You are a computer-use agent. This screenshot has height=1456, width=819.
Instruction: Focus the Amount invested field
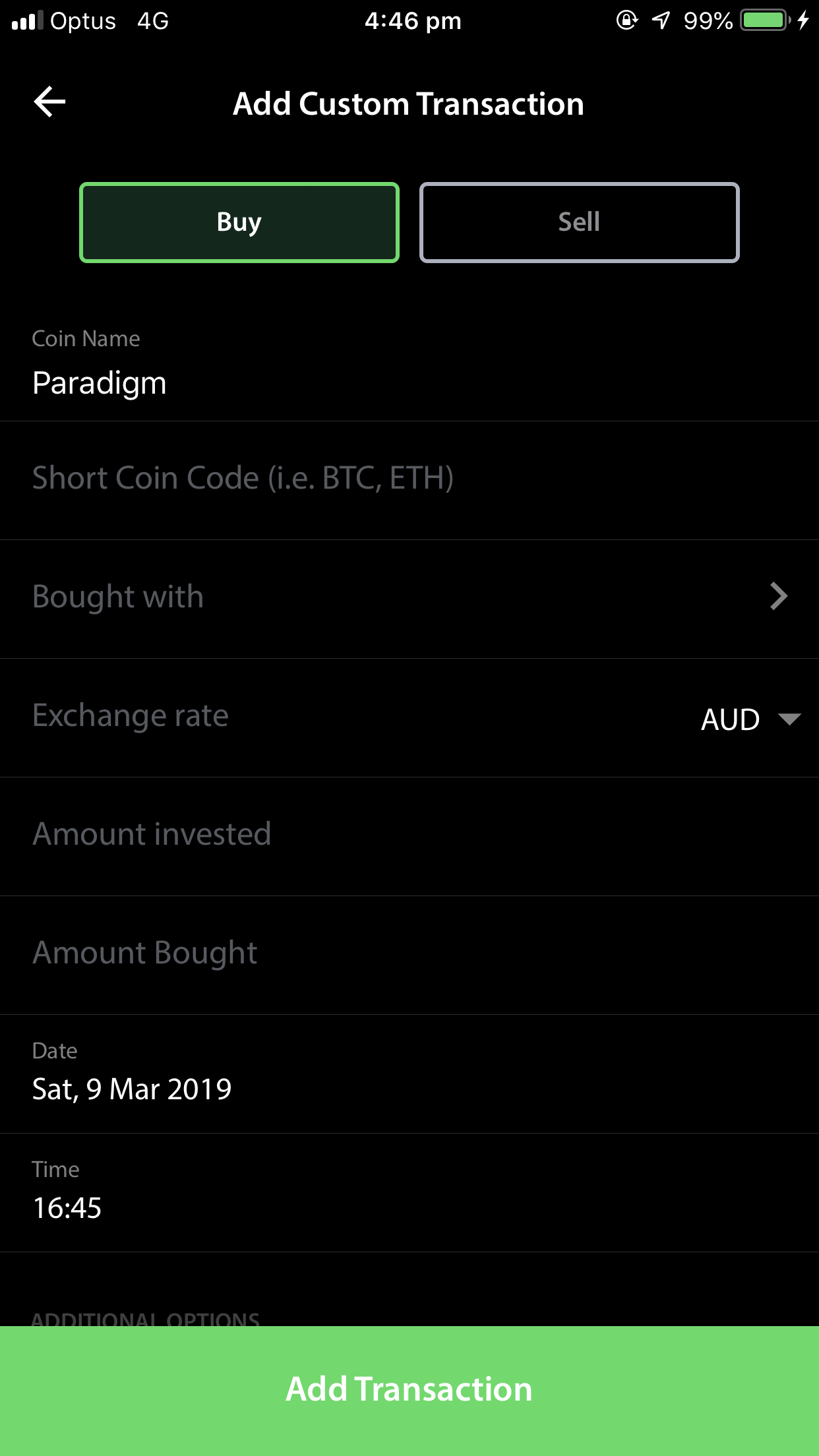point(409,837)
